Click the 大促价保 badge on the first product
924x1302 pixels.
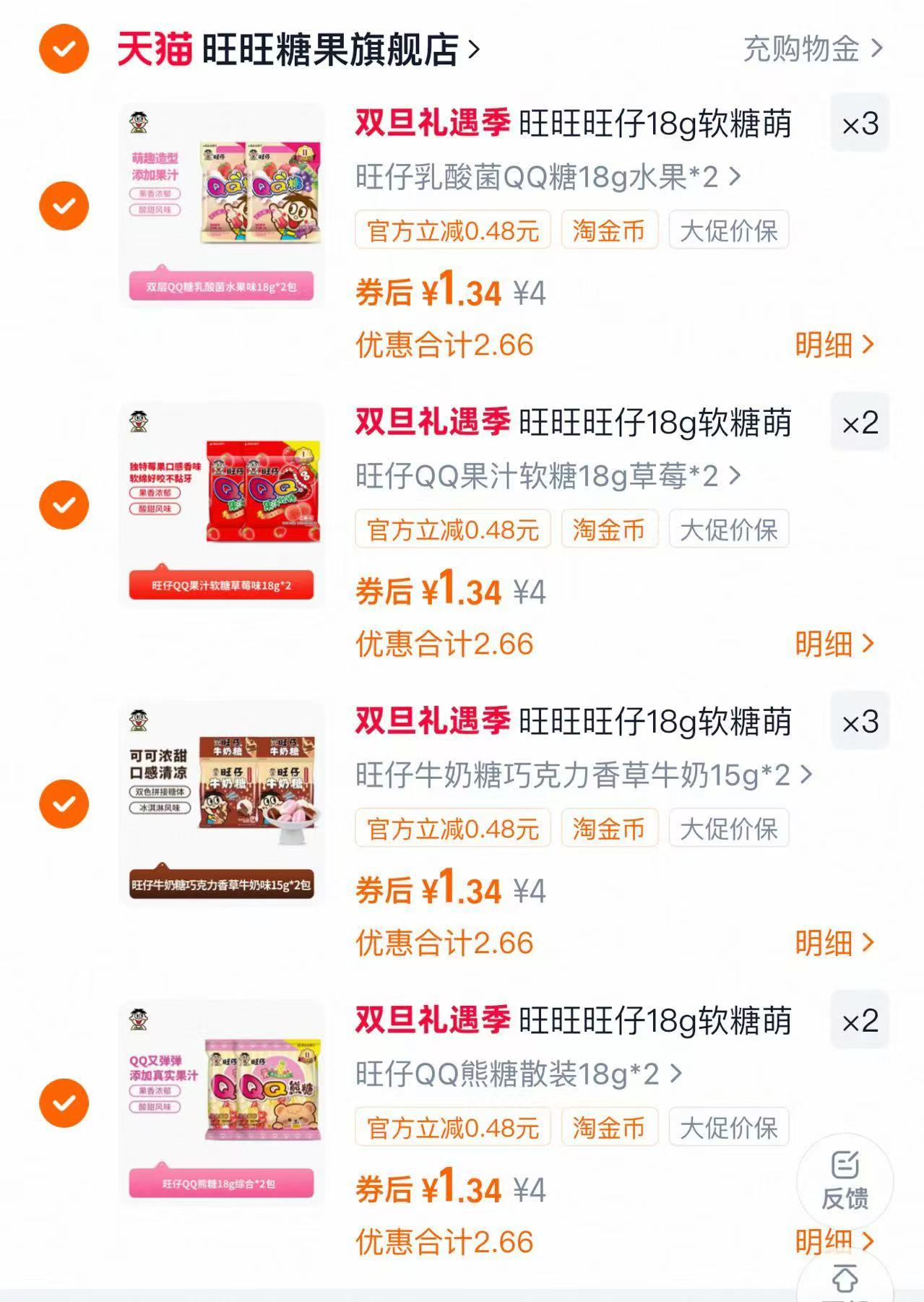click(727, 229)
